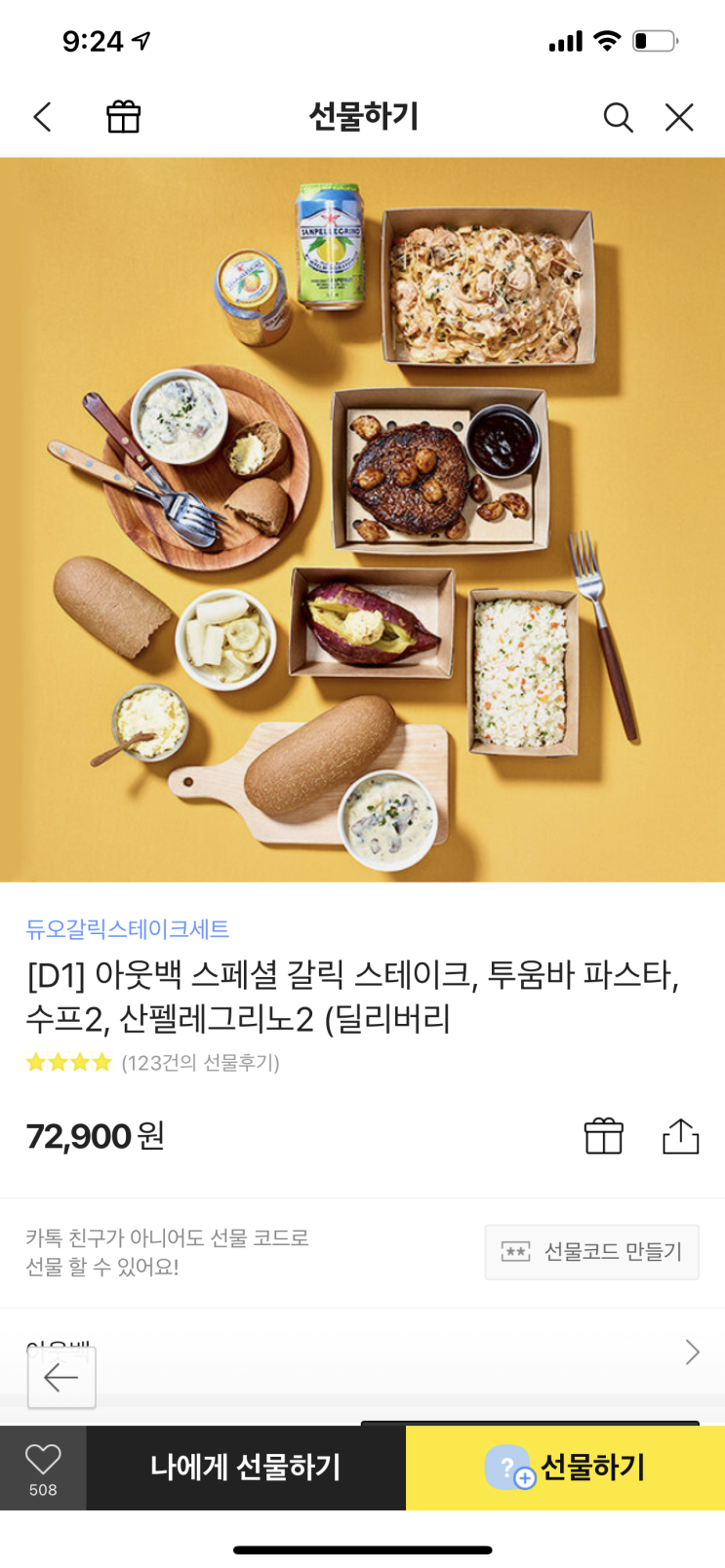Close the 선물하기 screen
This screenshot has width=725, height=1568.
click(679, 118)
